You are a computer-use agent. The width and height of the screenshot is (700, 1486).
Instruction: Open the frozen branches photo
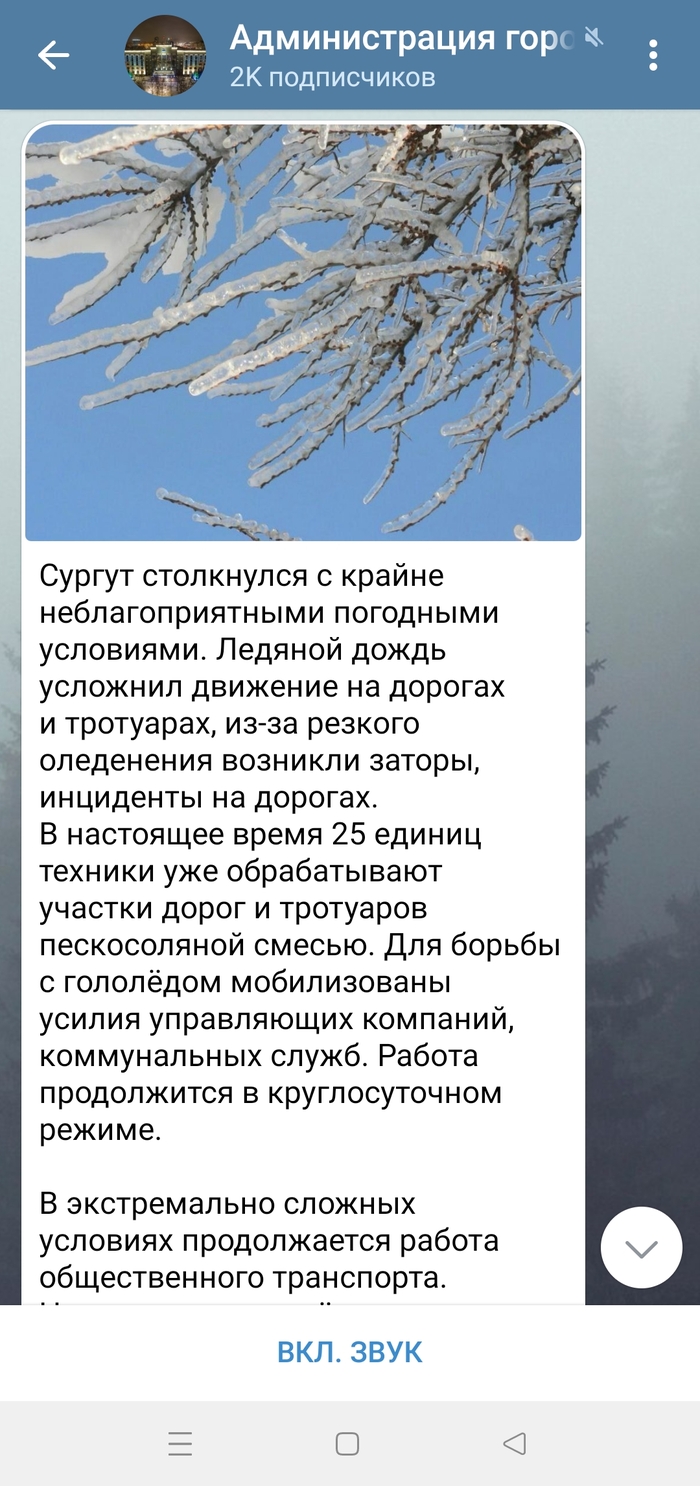[x=303, y=332]
